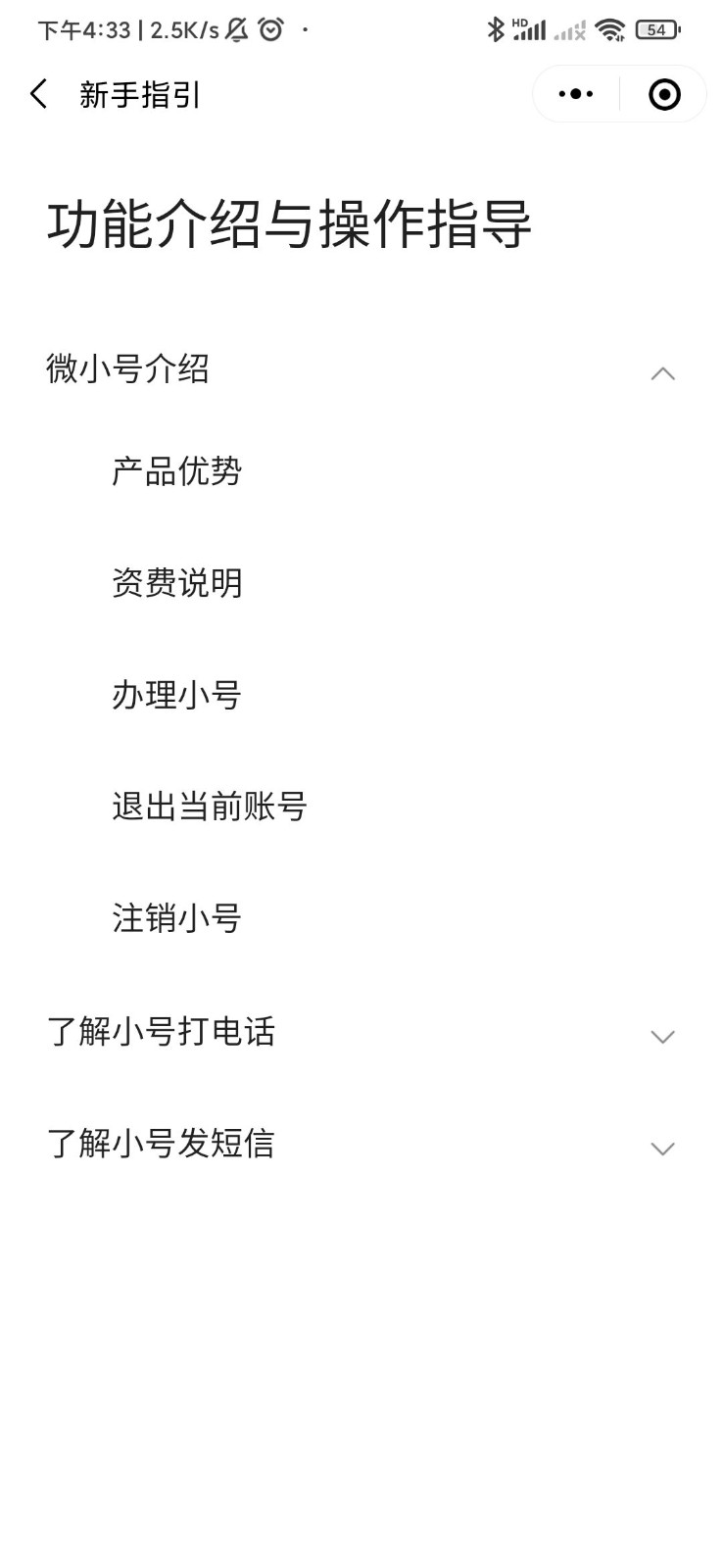The height and width of the screenshot is (1568, 723).
Task: Expand the 了解小号打电话 section
Action: pyautogui.click(x=662, y=1036)
